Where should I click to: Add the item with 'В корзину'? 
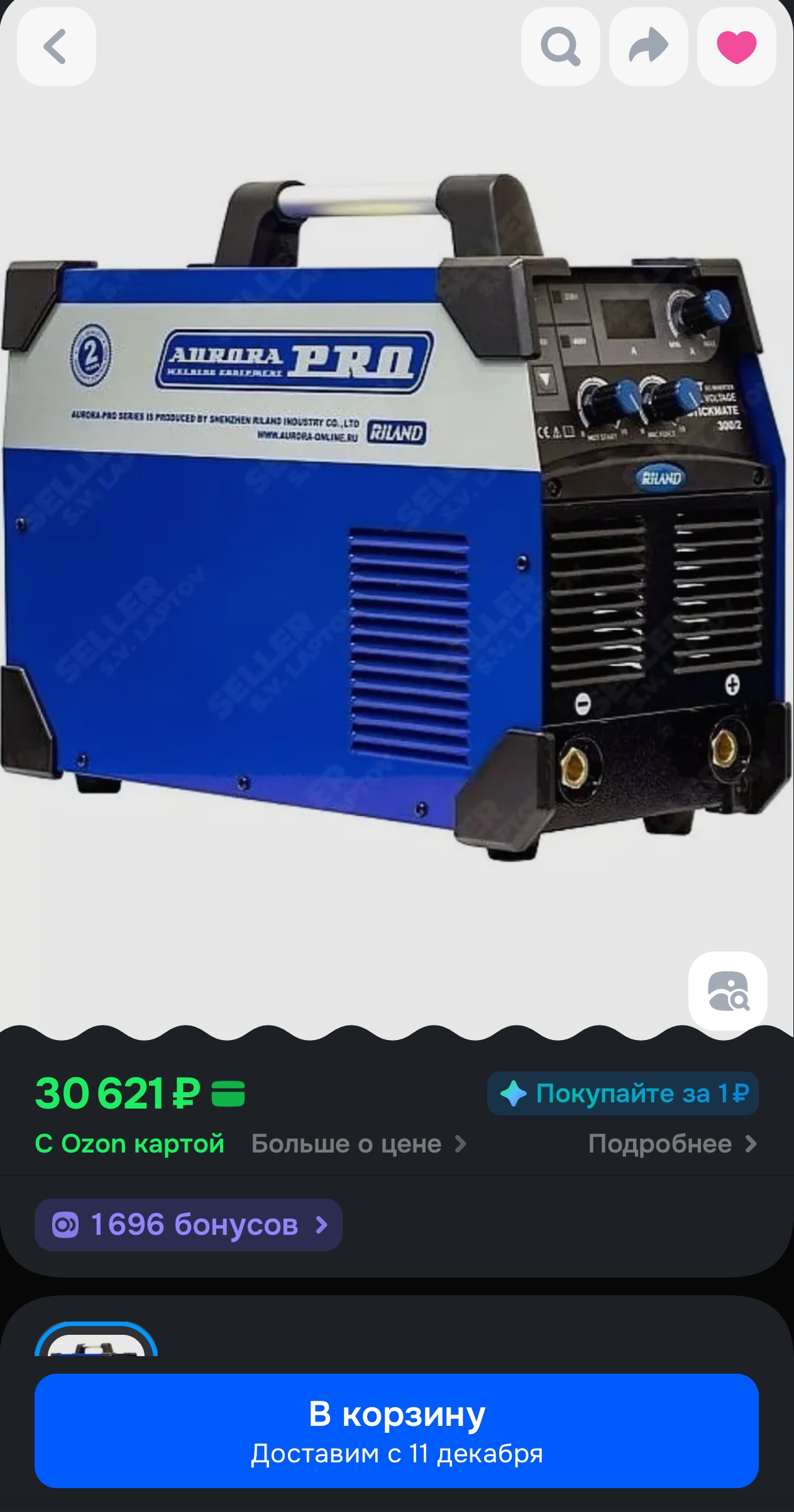click(x=396, y=1431)
